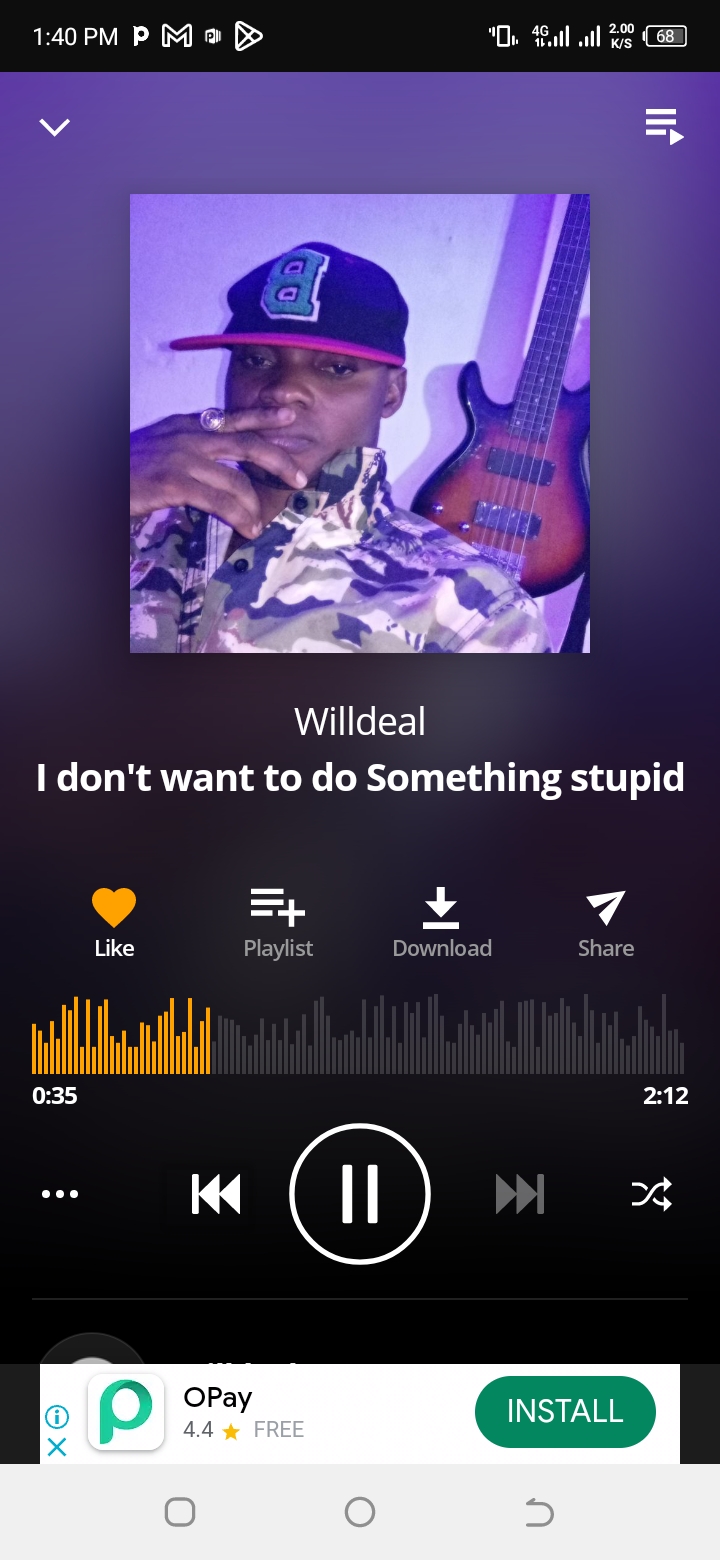Close the OPay ad banner
720x1560 pixels.
tap(57, 1447)
